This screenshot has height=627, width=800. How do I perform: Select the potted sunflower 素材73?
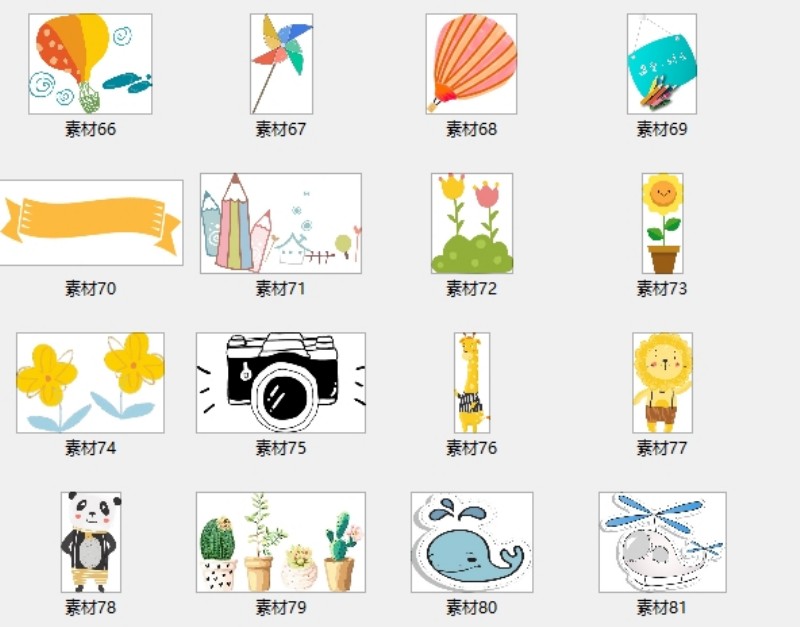(662, 223)
